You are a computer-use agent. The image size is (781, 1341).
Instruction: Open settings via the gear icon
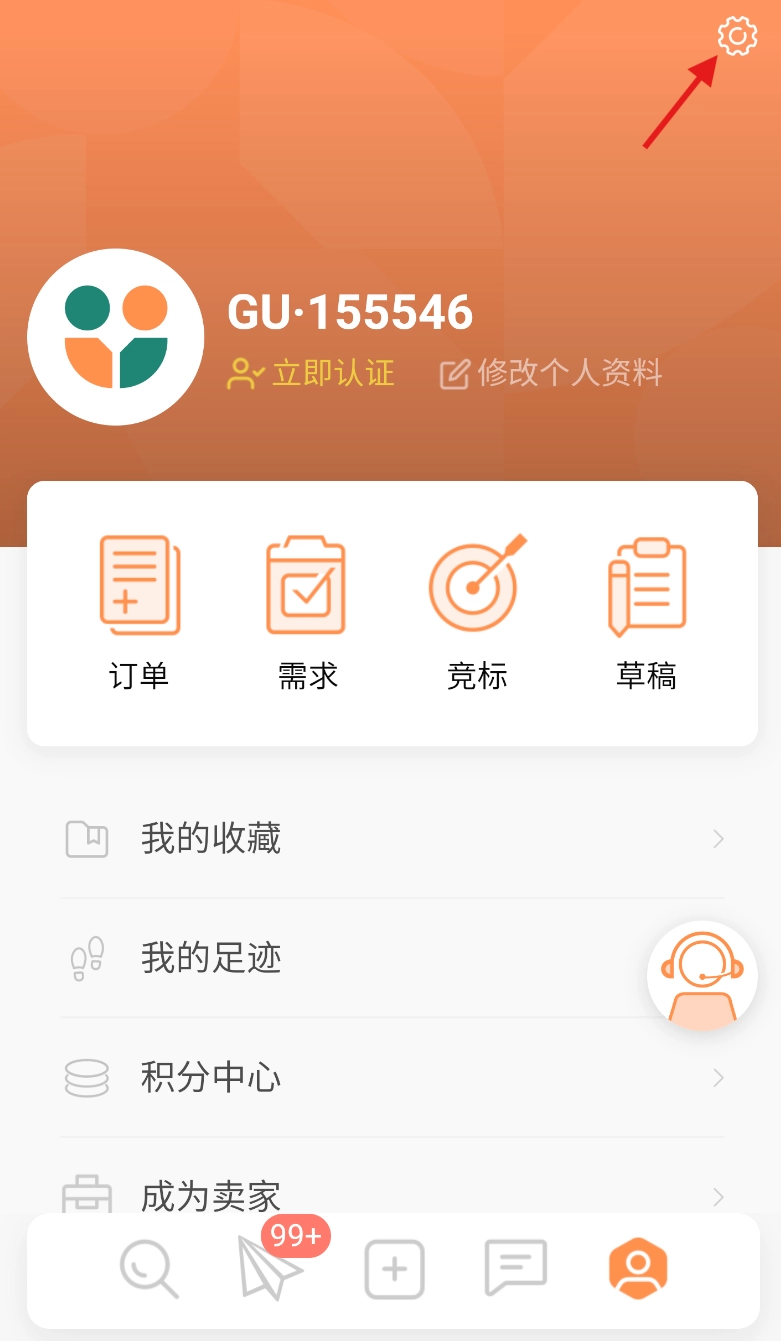coord(737,37)
